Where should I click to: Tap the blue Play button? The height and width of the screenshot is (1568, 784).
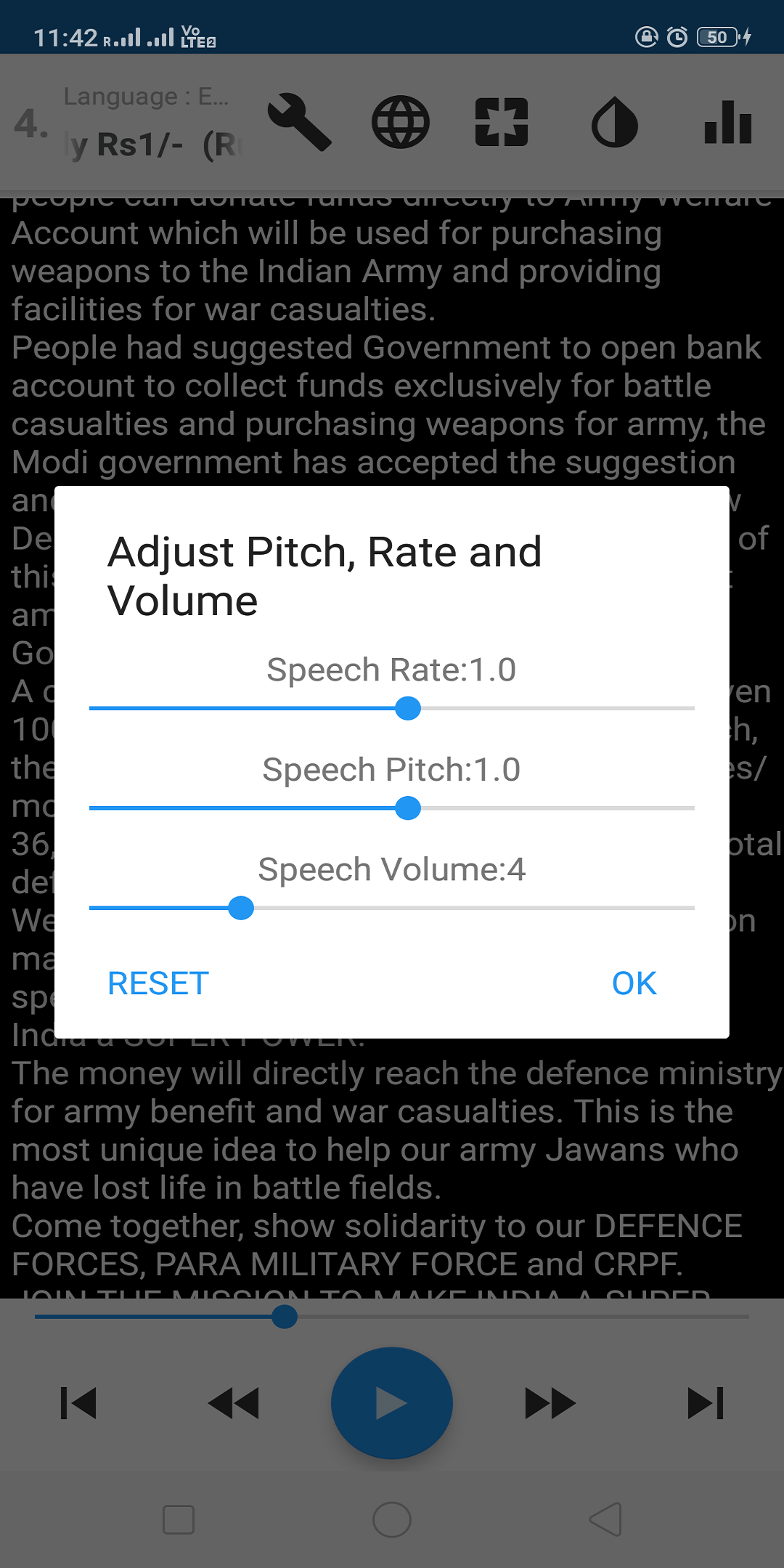tap(392, 1402)
